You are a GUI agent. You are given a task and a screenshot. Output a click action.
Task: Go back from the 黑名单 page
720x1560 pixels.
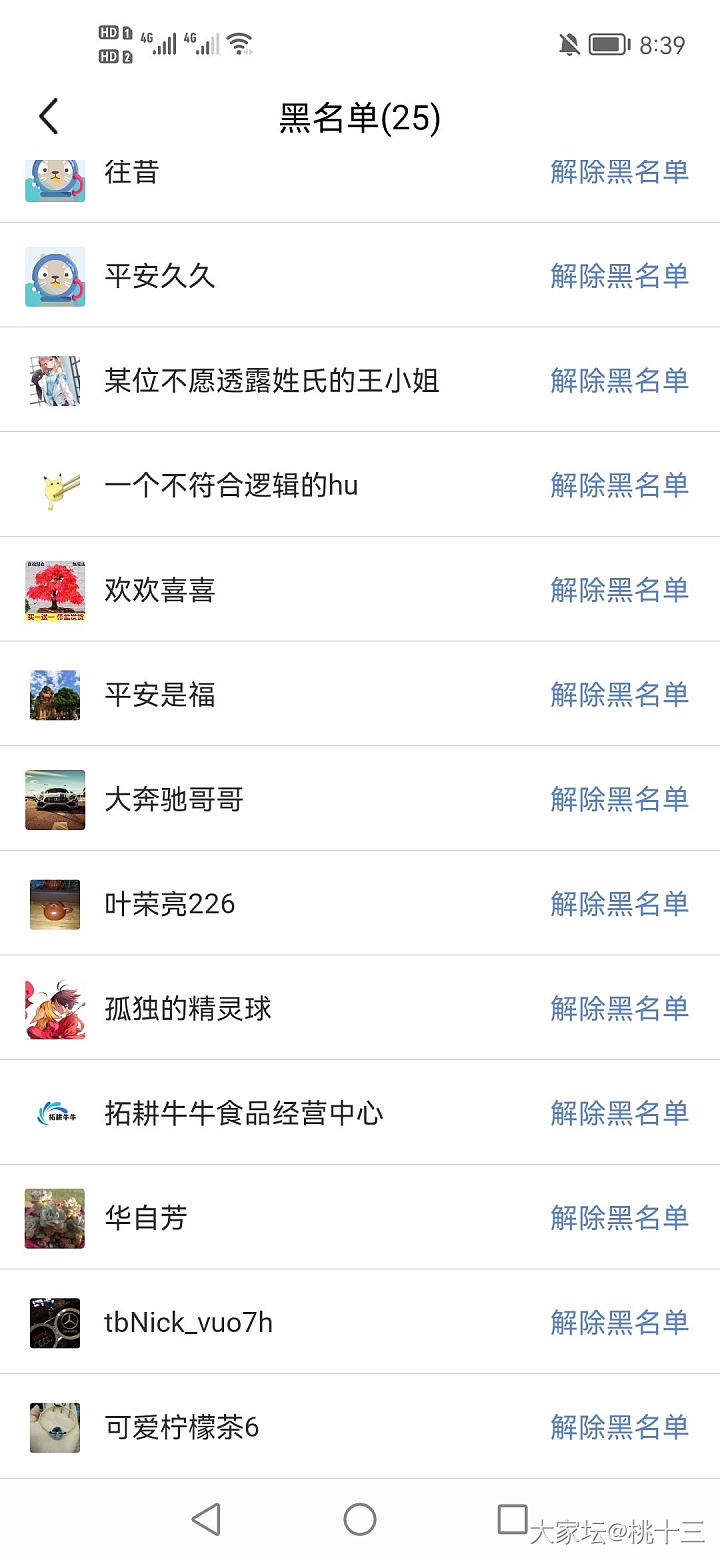coord(49,117)
